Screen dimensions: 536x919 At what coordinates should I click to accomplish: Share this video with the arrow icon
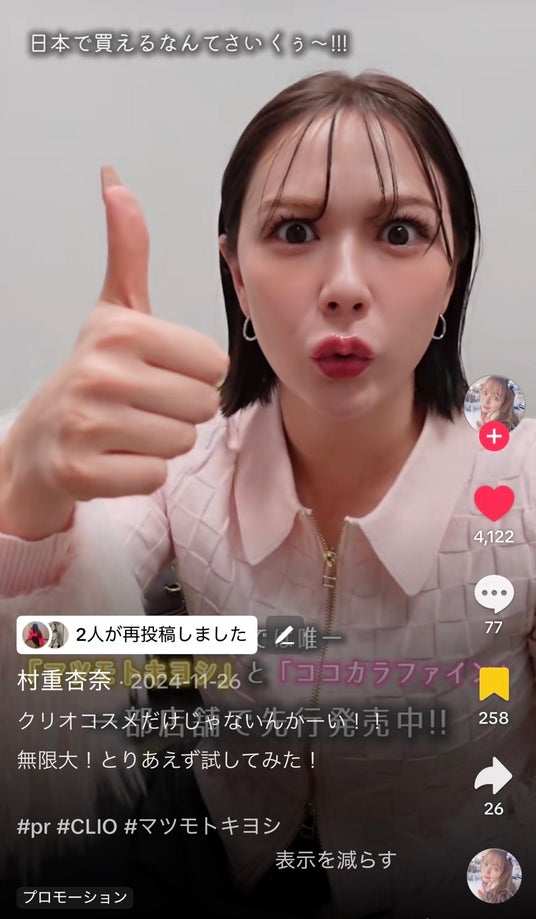pos(493,775)
